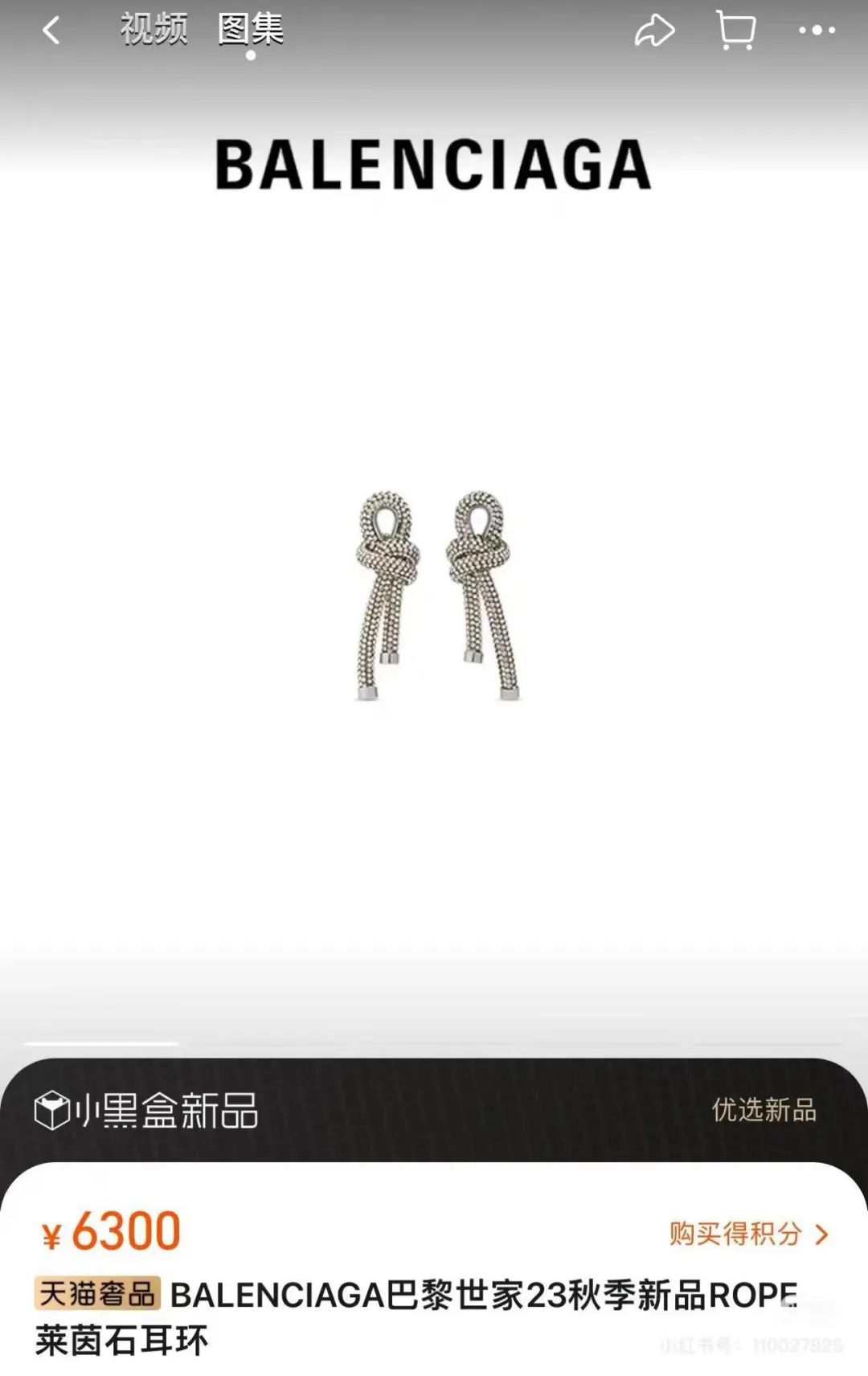Open the three-dot overflow menu
Viewport: 868px width, 1376px height.
817,31
